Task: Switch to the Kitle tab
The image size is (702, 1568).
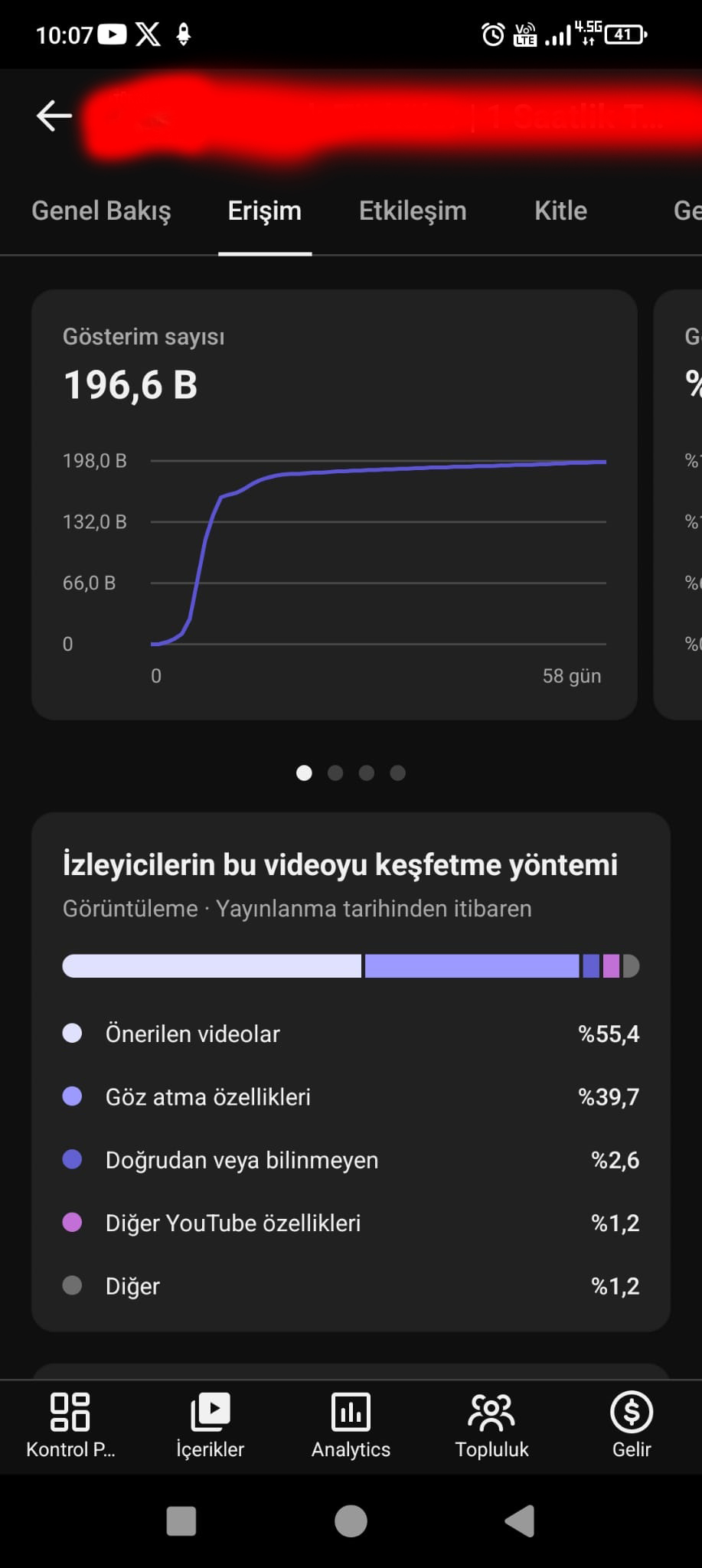Action: (x=560, y=211)
